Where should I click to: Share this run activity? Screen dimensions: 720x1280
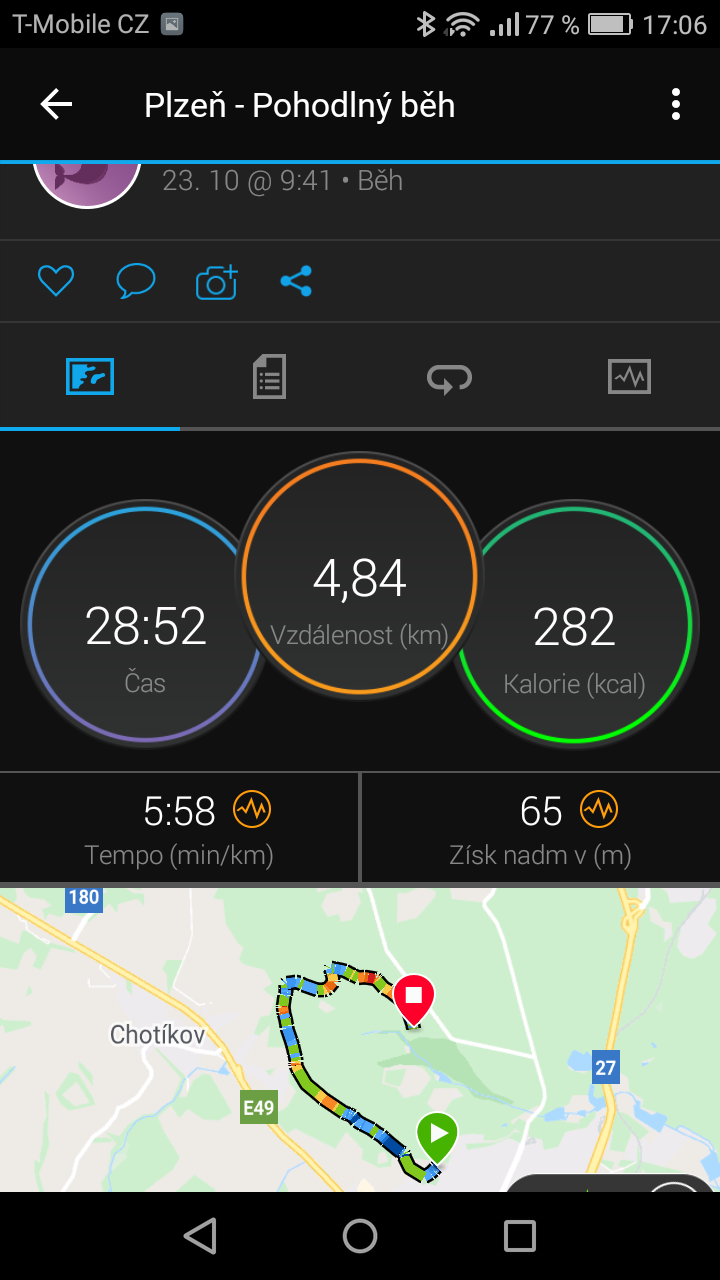[296, 281]
